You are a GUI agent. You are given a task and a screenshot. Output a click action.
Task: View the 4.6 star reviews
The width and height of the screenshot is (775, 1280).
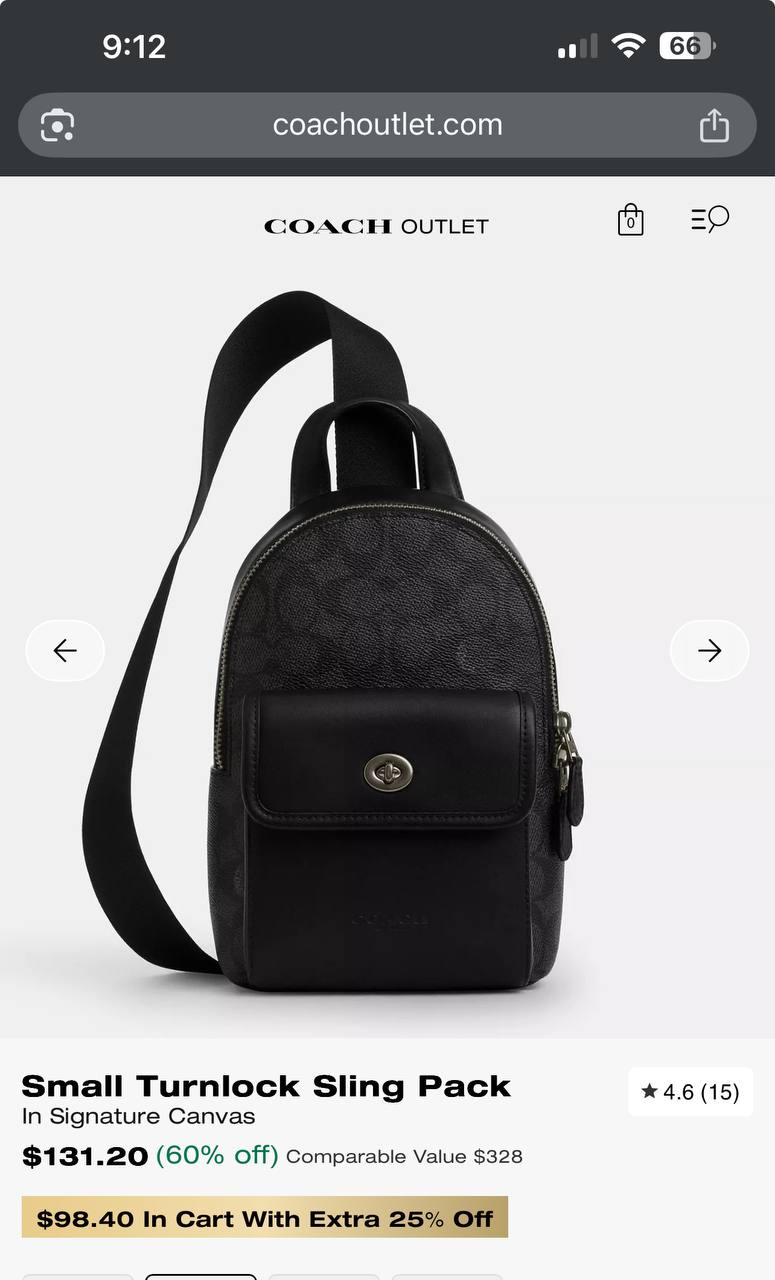(x=690, y=1092)
